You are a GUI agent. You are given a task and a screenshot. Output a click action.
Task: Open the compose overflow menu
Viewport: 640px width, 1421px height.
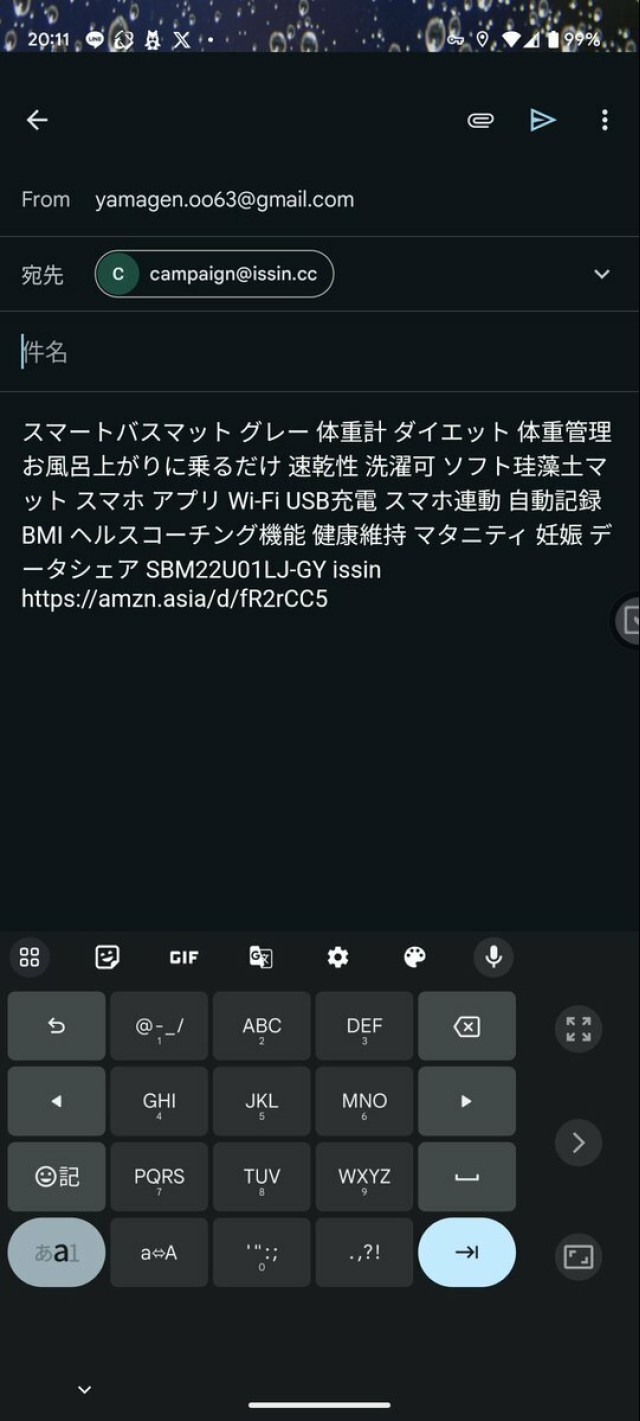point(604,120)
